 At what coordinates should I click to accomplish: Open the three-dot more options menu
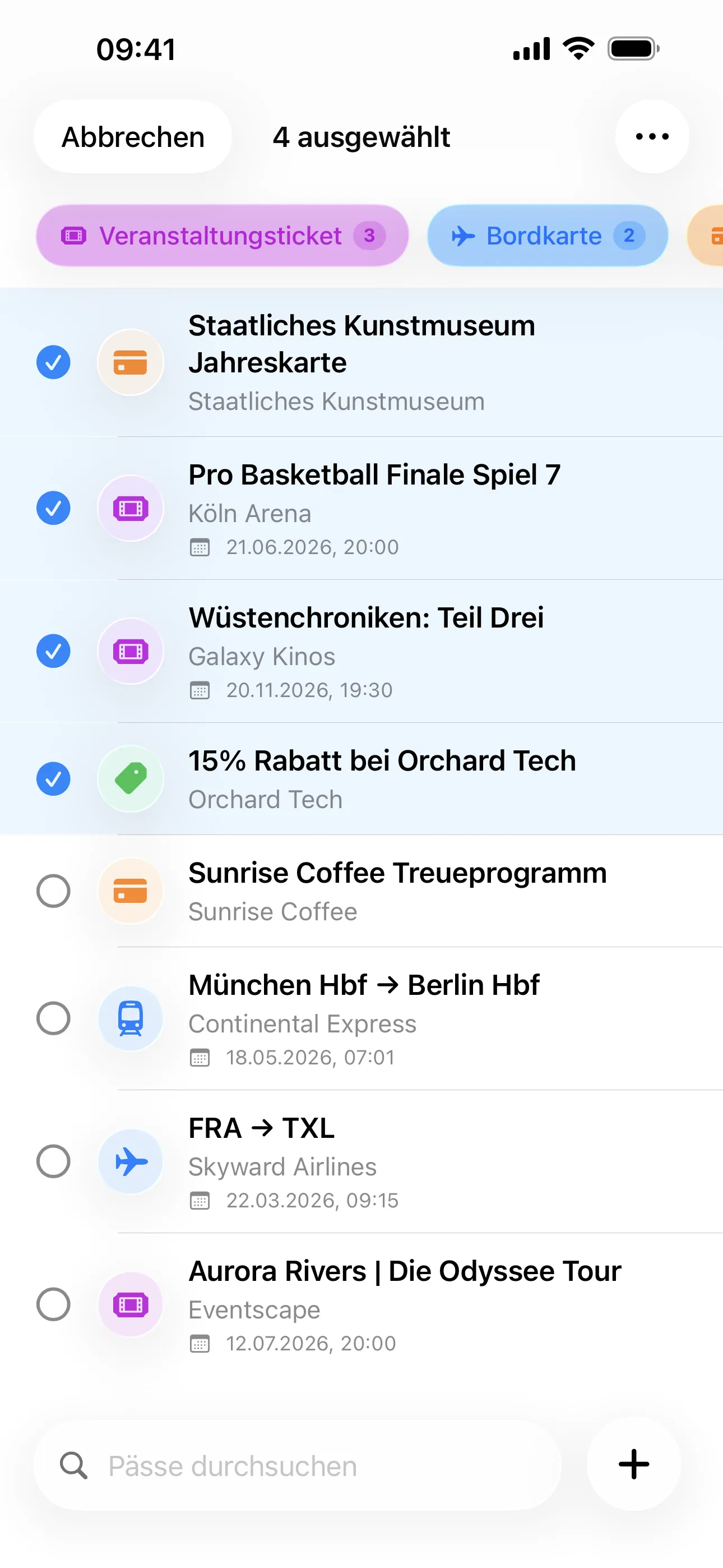652,137
